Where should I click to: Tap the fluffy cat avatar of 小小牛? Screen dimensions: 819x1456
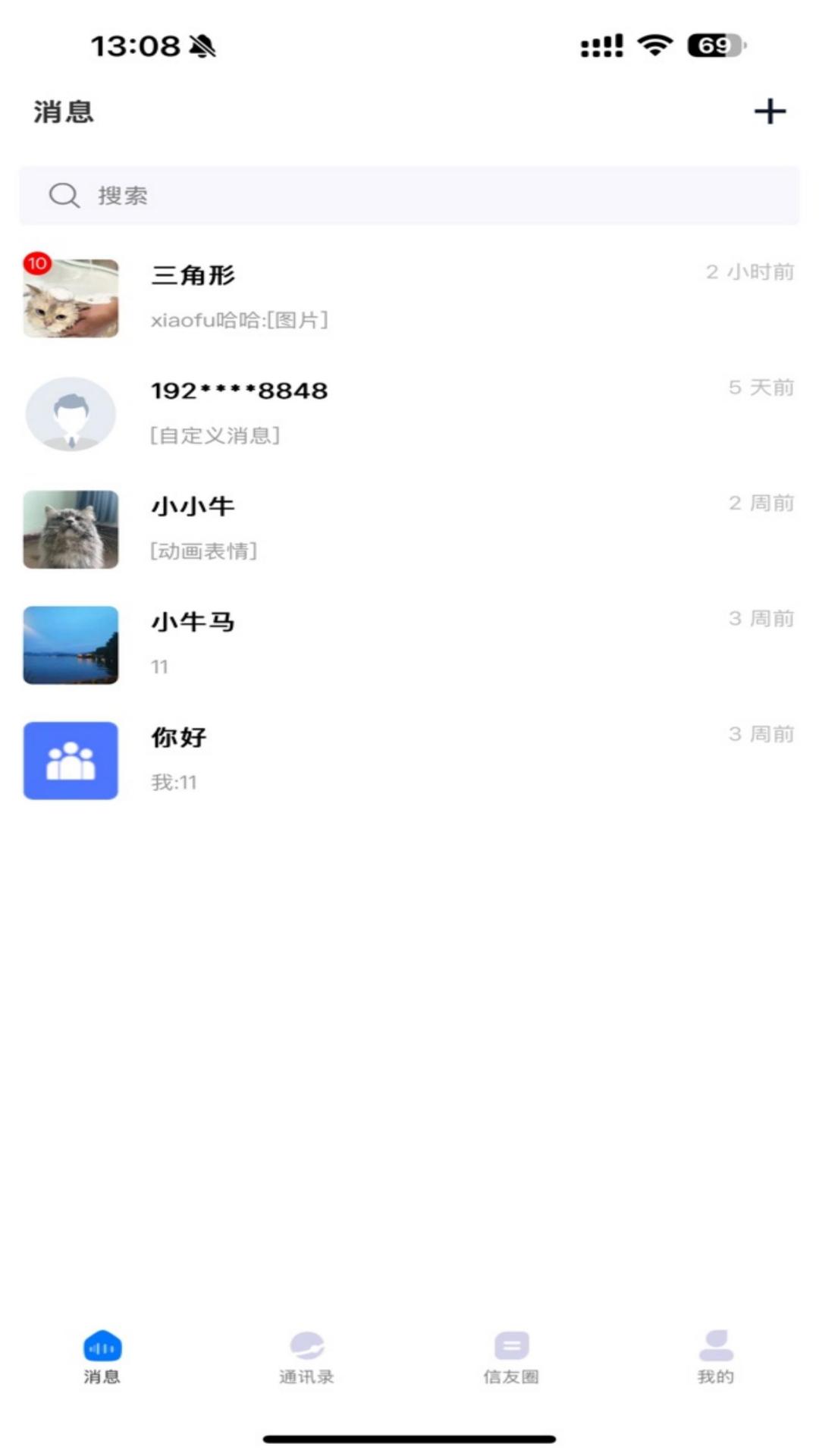point(71,529)
